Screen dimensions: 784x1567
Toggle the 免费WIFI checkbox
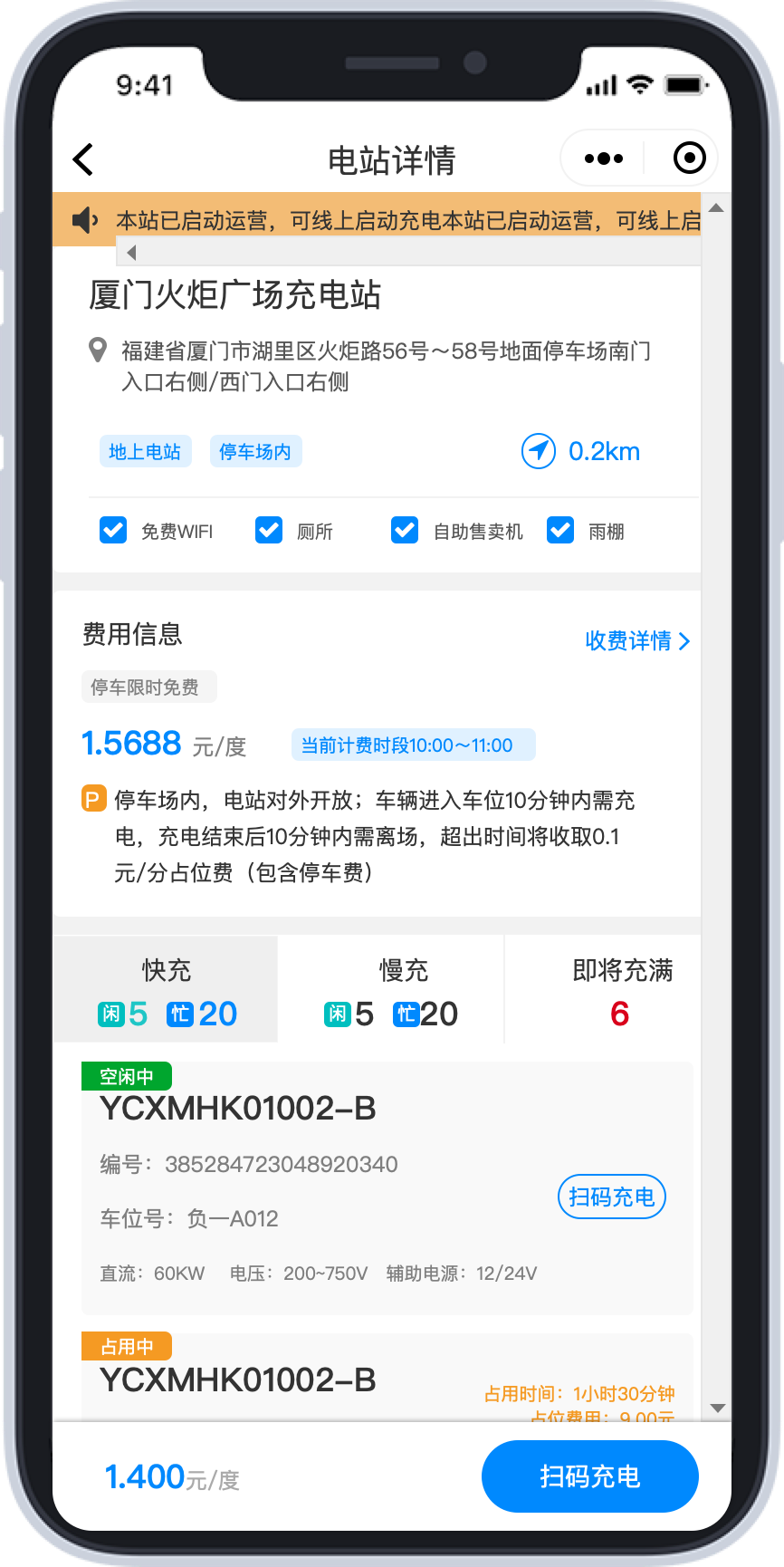click(x=113, y=530)
